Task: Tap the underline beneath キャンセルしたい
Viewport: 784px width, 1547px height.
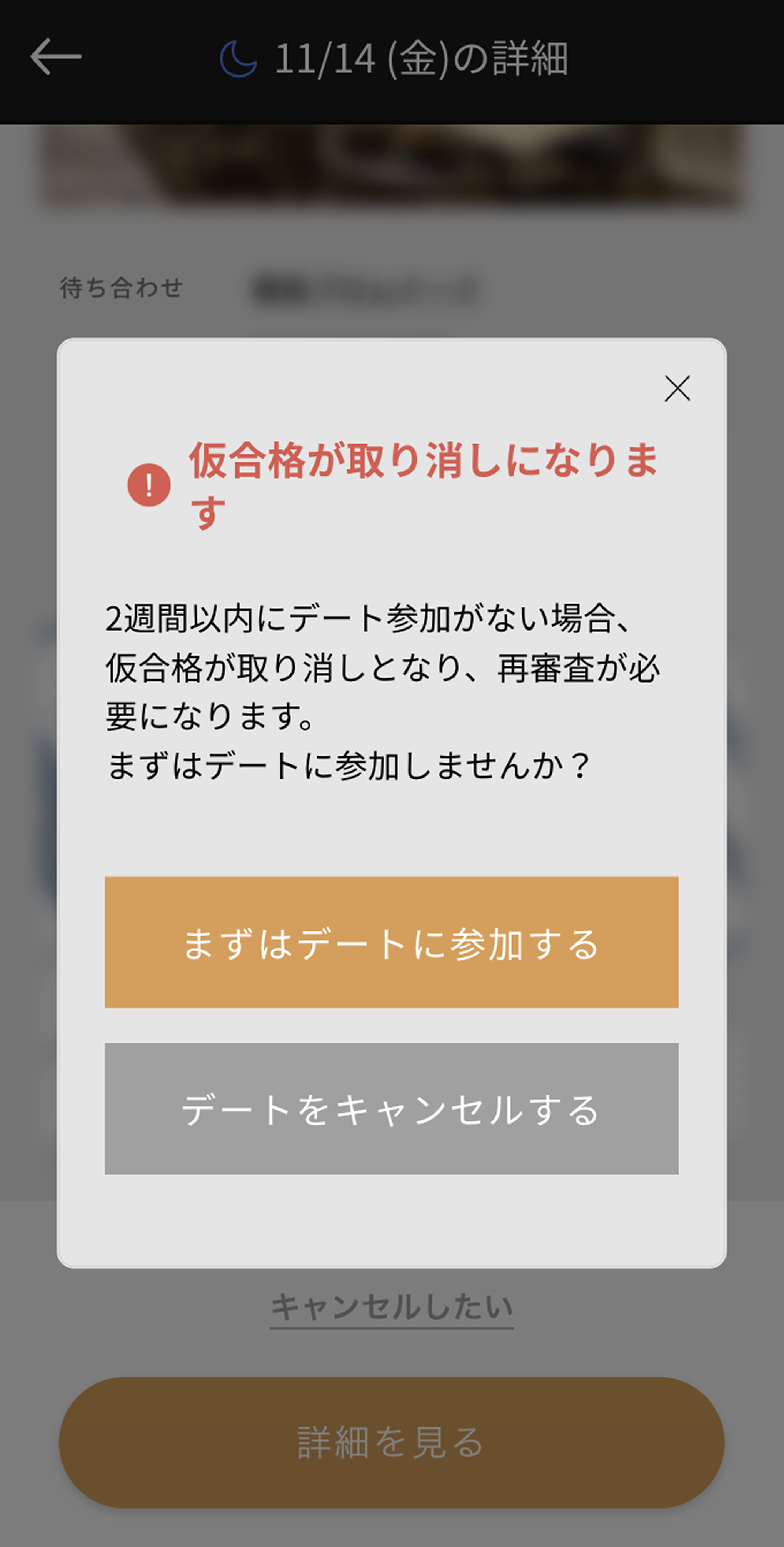Action: click(x=391, y=1327)
